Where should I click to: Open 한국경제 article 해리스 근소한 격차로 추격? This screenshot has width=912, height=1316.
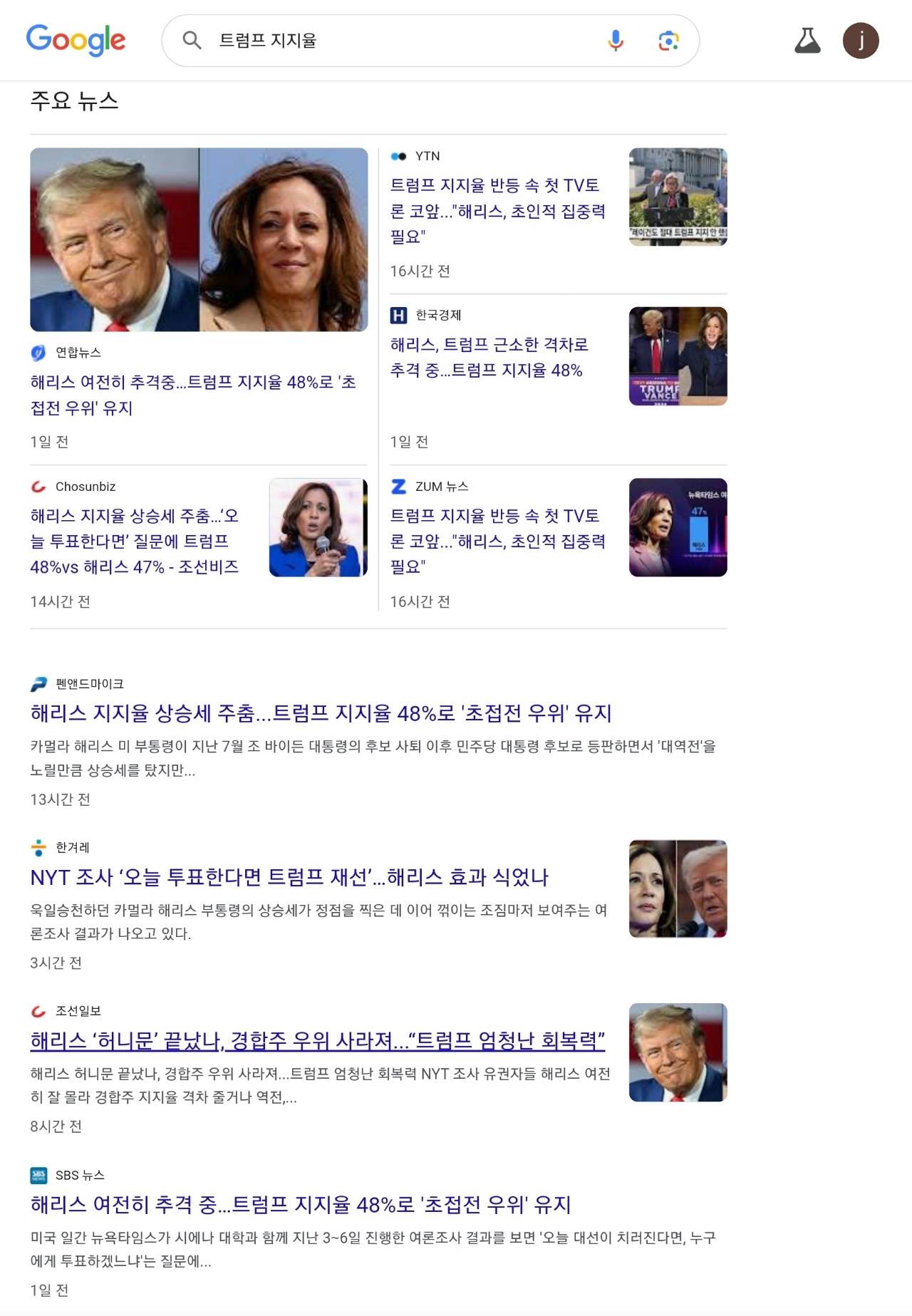(489, 357)
